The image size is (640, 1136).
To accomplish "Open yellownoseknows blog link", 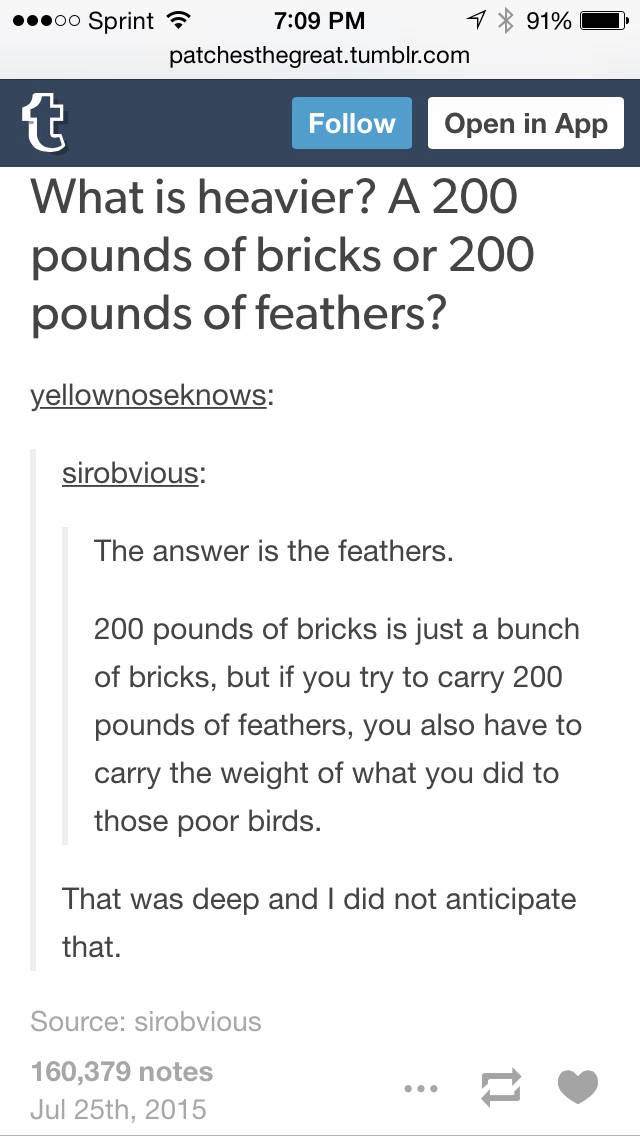I will pyautogui.click(x=149, y=396).
